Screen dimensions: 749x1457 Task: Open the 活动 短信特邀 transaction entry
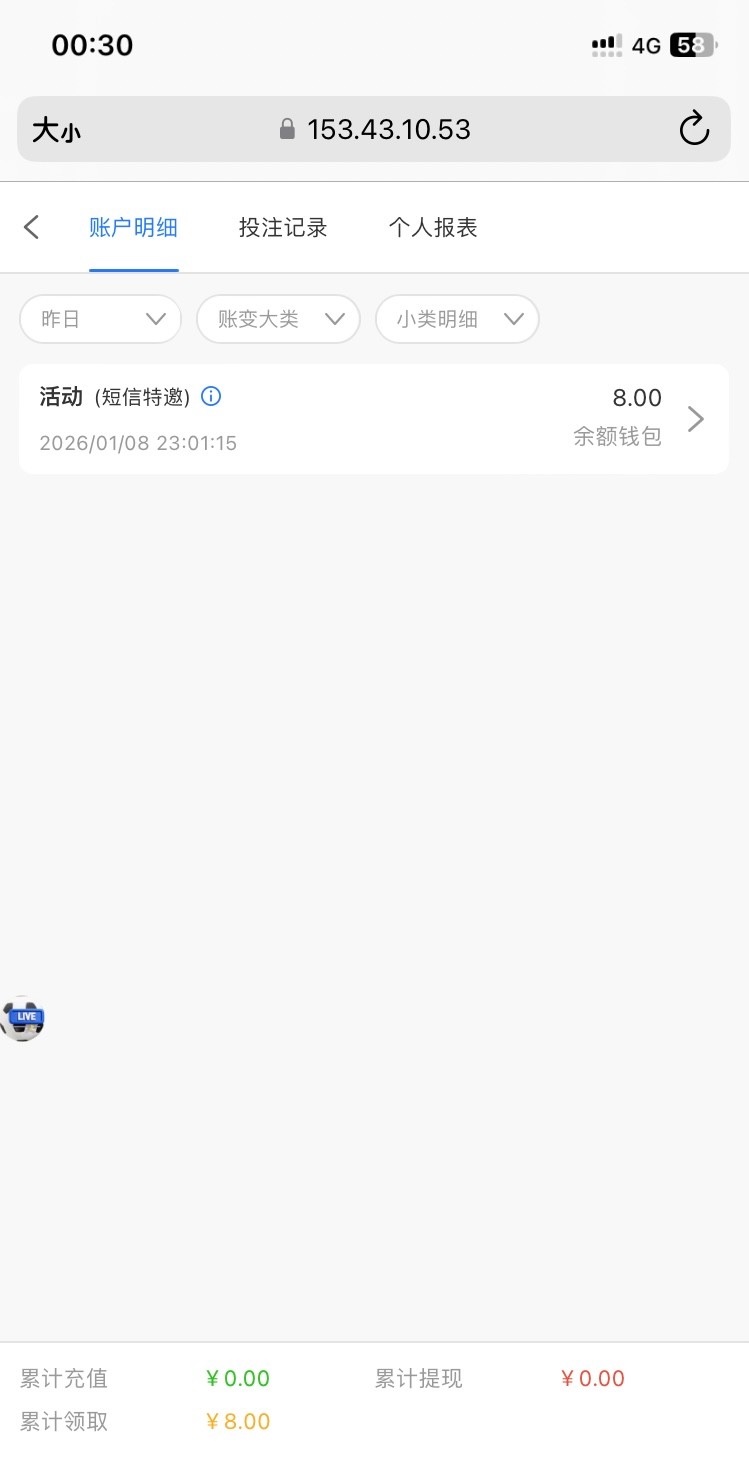tap(373, 419)
